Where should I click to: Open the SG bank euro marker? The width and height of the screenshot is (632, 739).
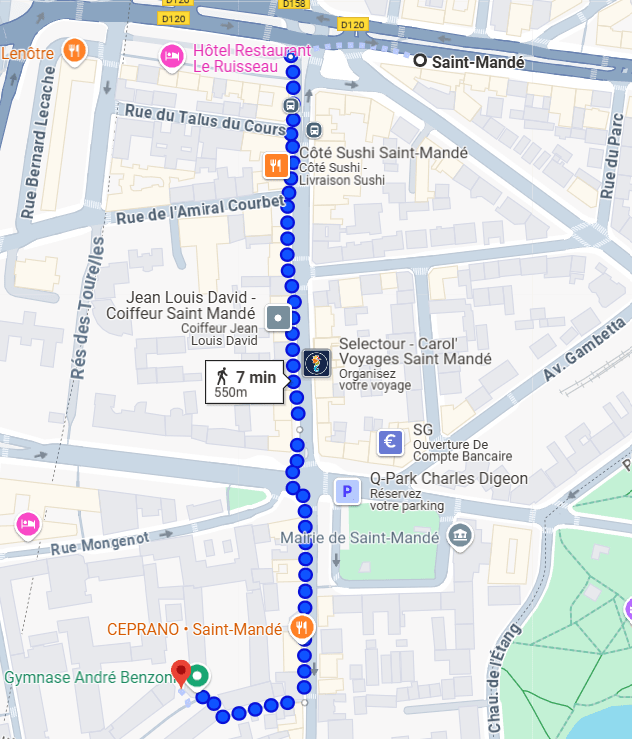[391, 441]
